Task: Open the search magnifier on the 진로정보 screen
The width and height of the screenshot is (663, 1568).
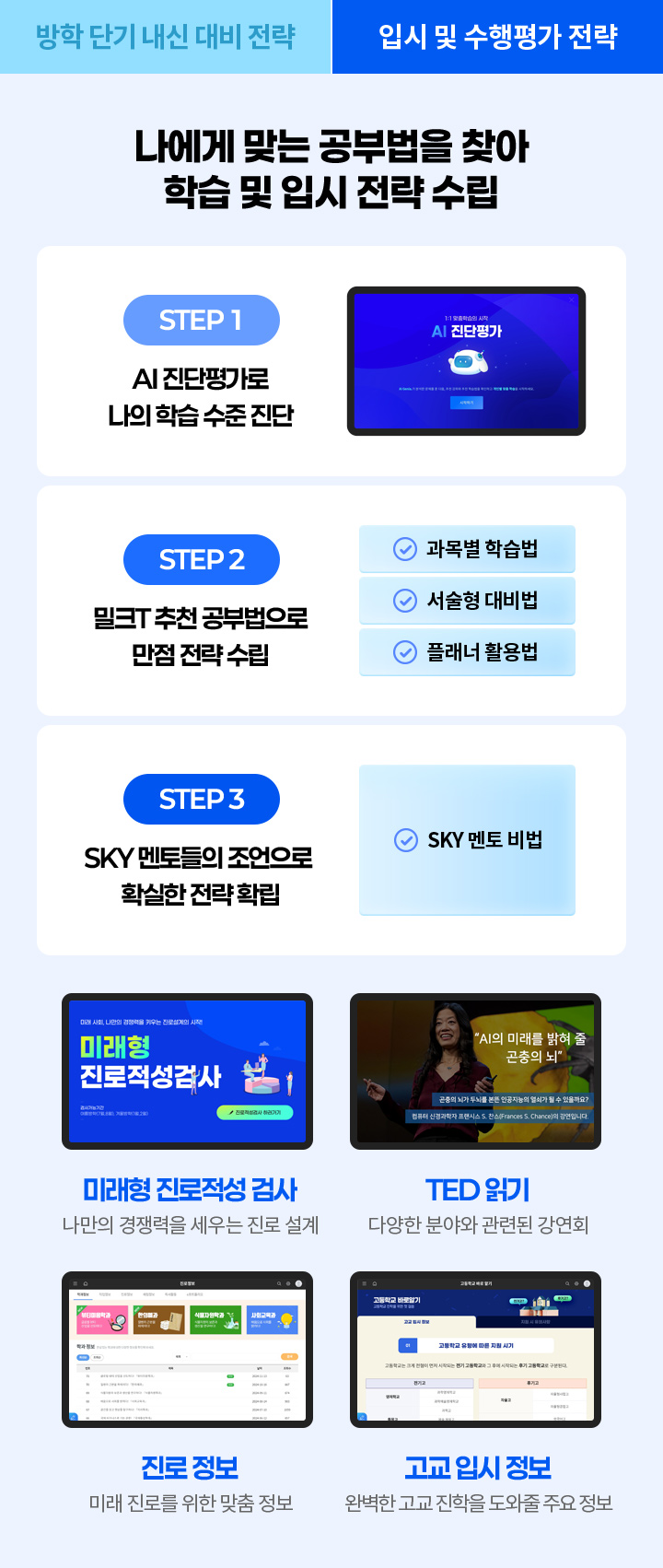Action: 277,1283
